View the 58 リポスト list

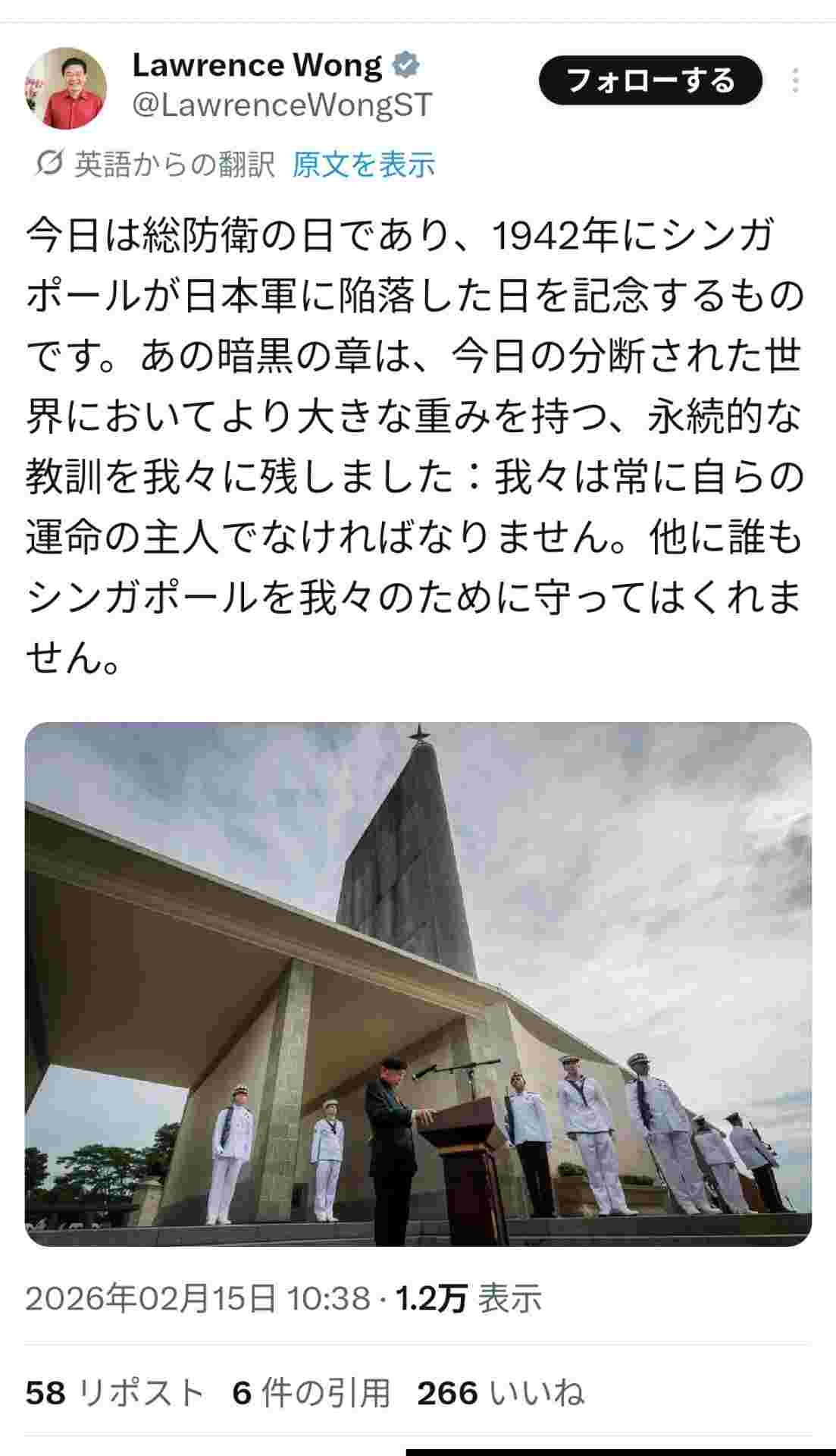point(114,1392)
